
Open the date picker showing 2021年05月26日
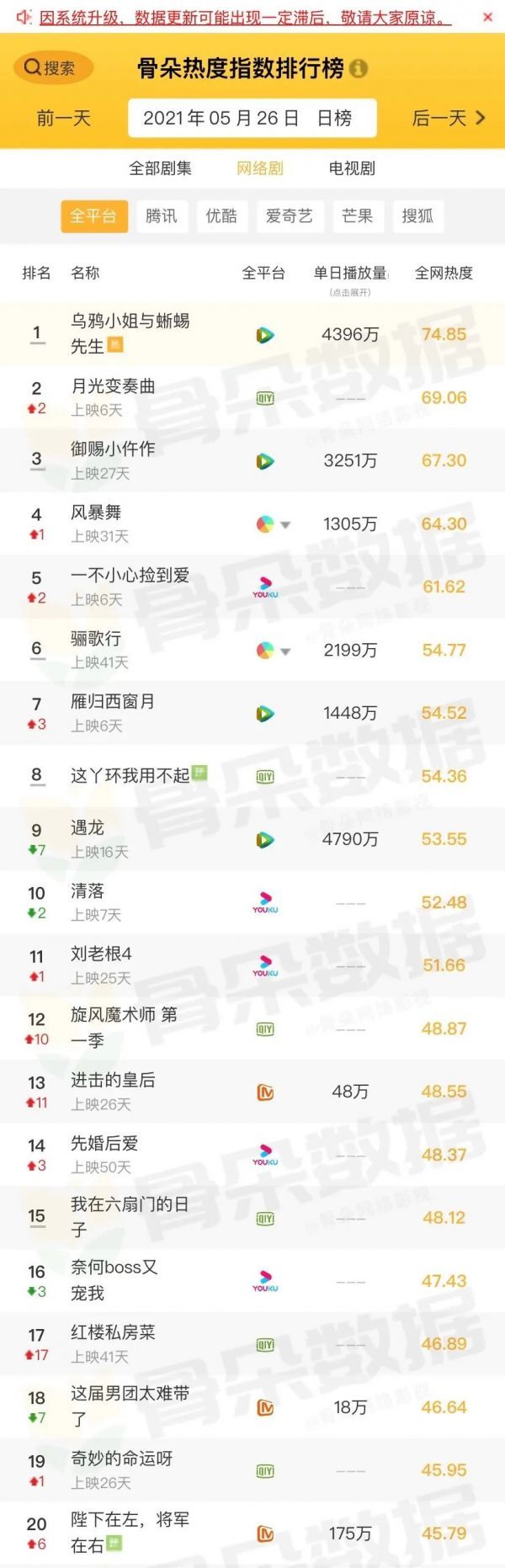point(251,118)
